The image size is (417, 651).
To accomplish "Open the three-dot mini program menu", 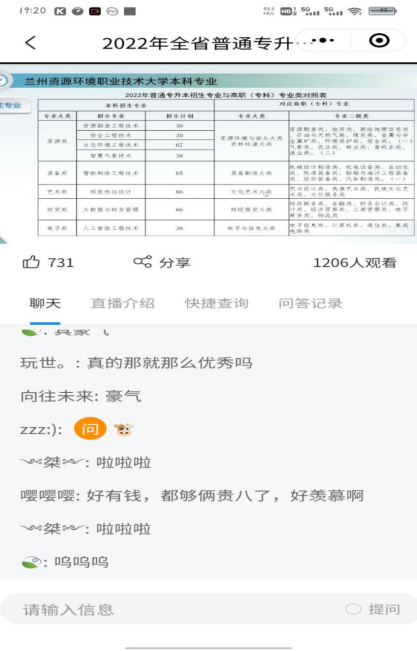I will (x=323, y=41).
